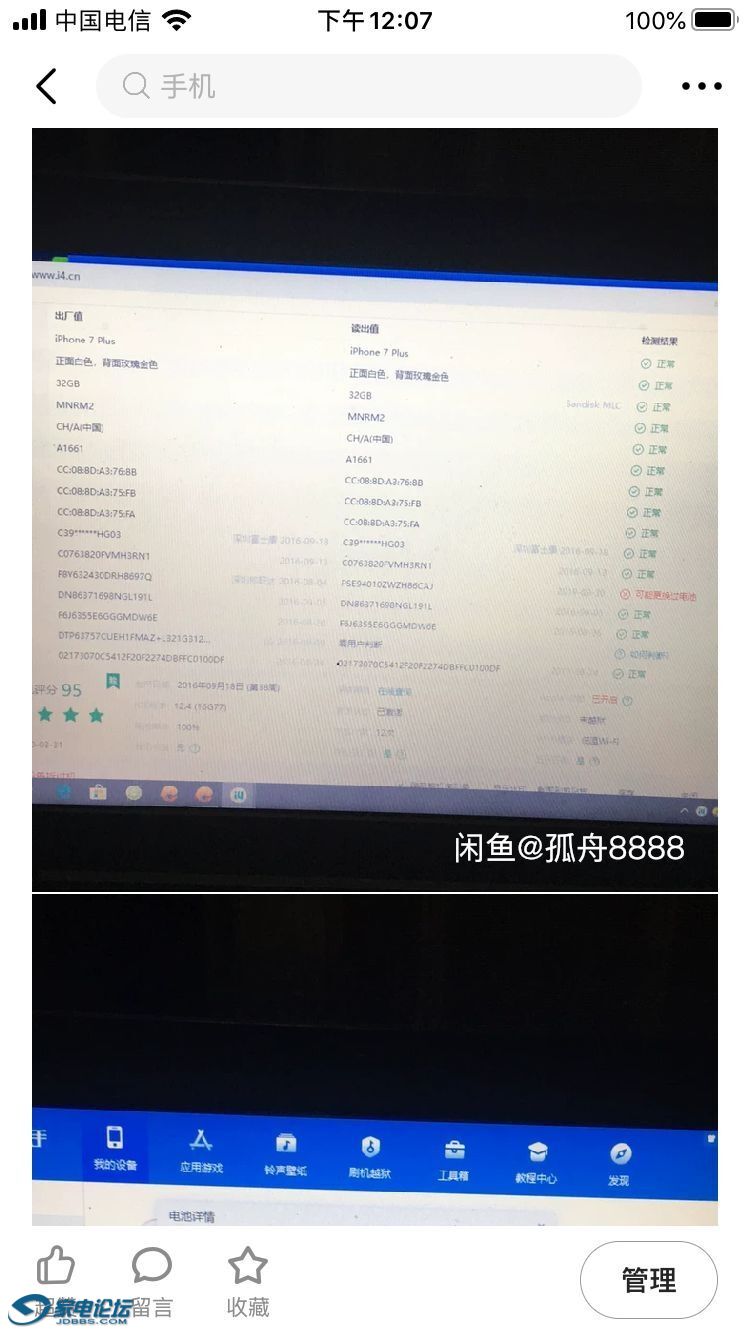Open the first listing photo
The width and height of the screenshot is (750, 1334).
click(x=374, y=509)
